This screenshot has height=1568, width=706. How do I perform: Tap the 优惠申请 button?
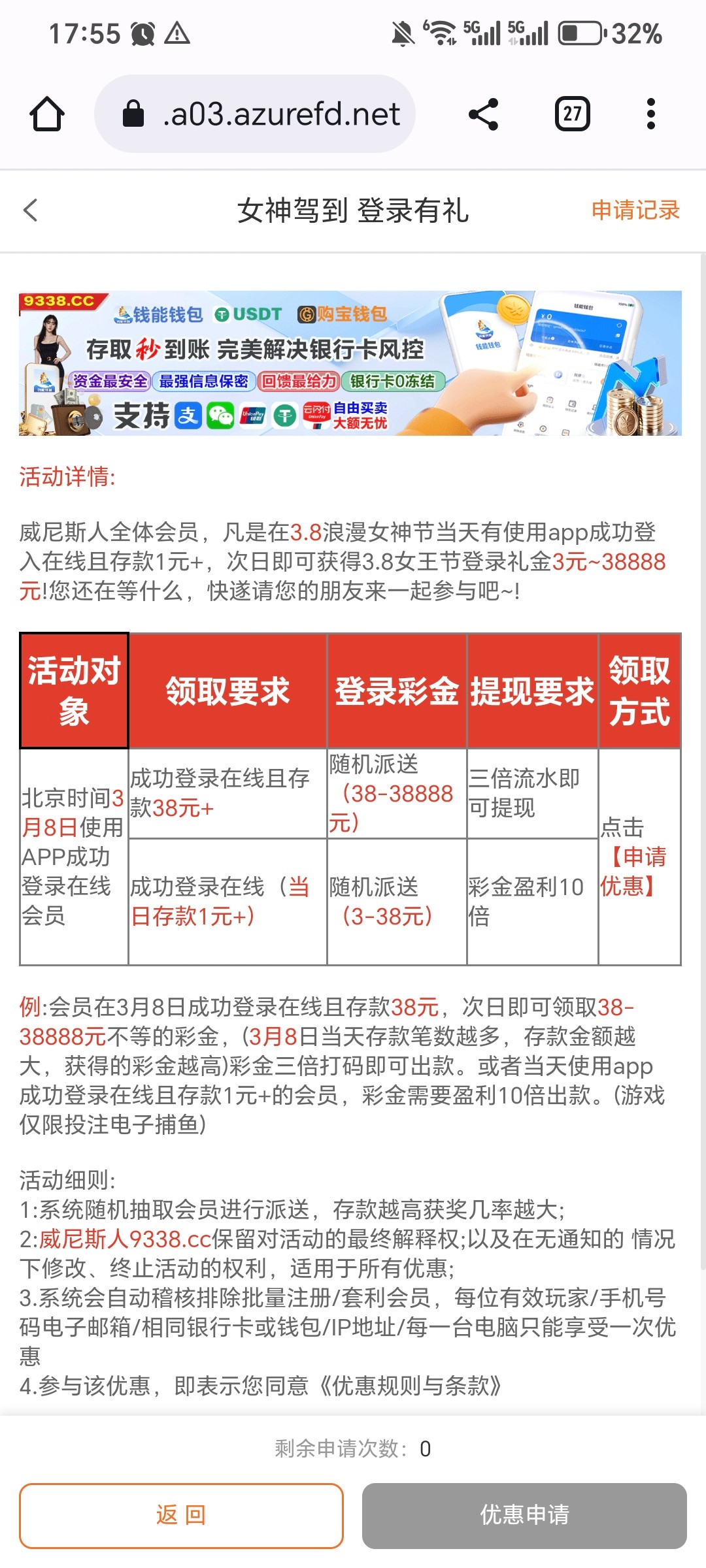point(524,1515)
